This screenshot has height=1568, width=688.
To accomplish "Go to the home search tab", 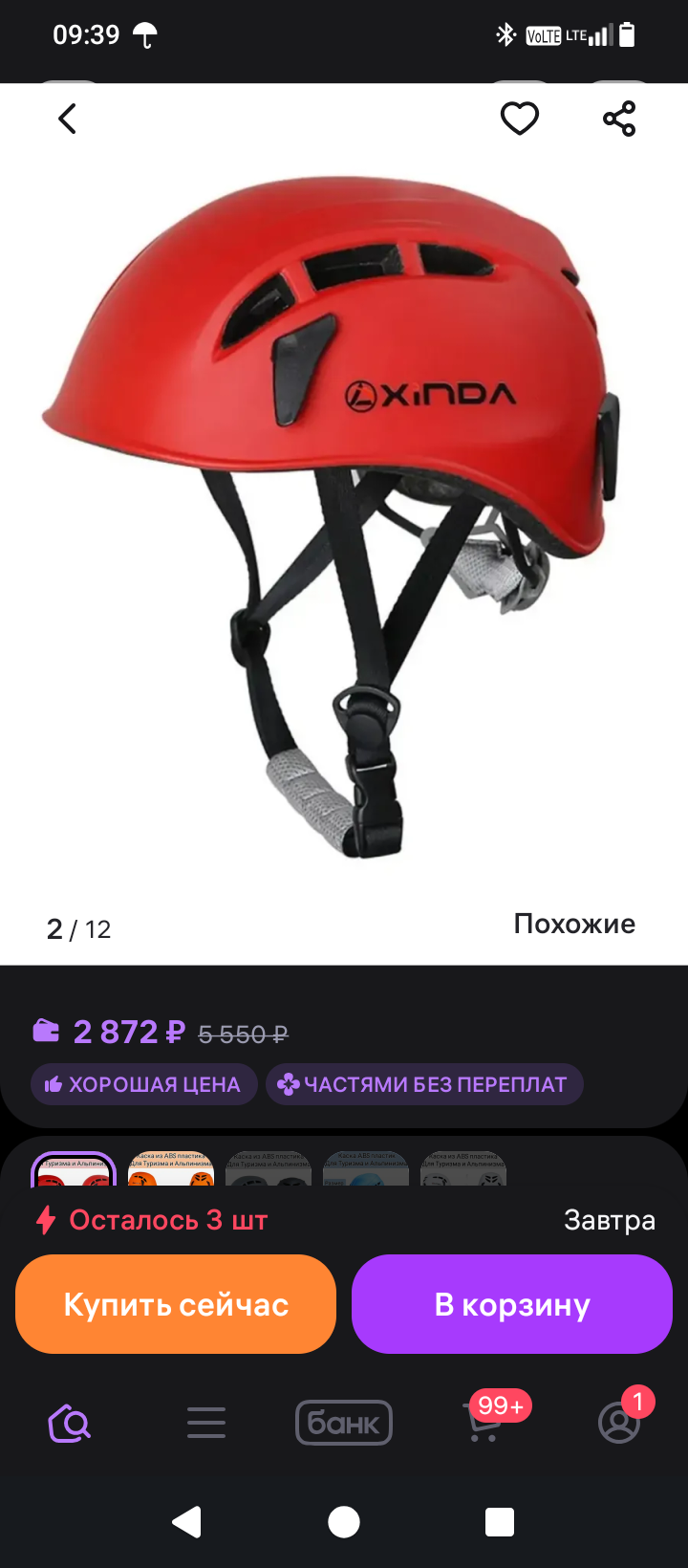I will (x=68, y=1423).
